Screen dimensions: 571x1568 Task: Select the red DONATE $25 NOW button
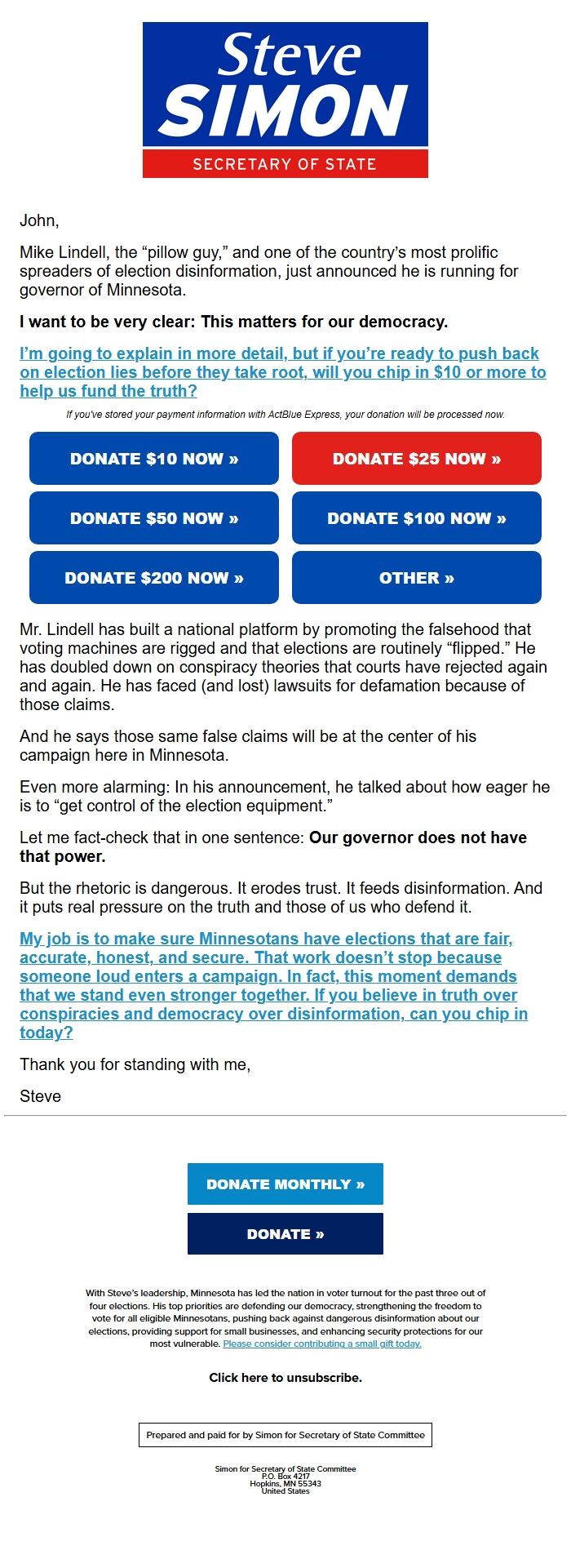click(416, 459)
